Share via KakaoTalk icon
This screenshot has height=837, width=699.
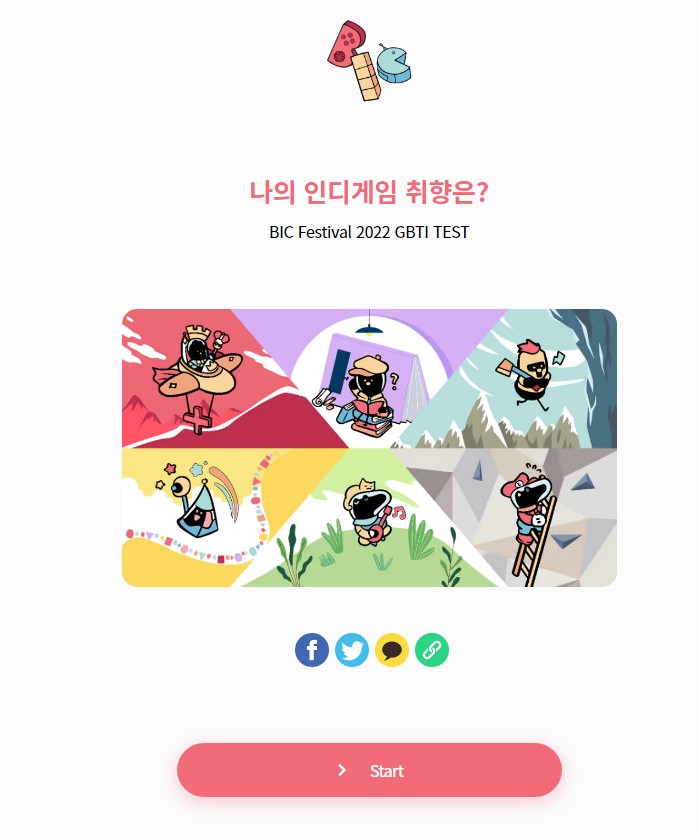pos(392,650)
